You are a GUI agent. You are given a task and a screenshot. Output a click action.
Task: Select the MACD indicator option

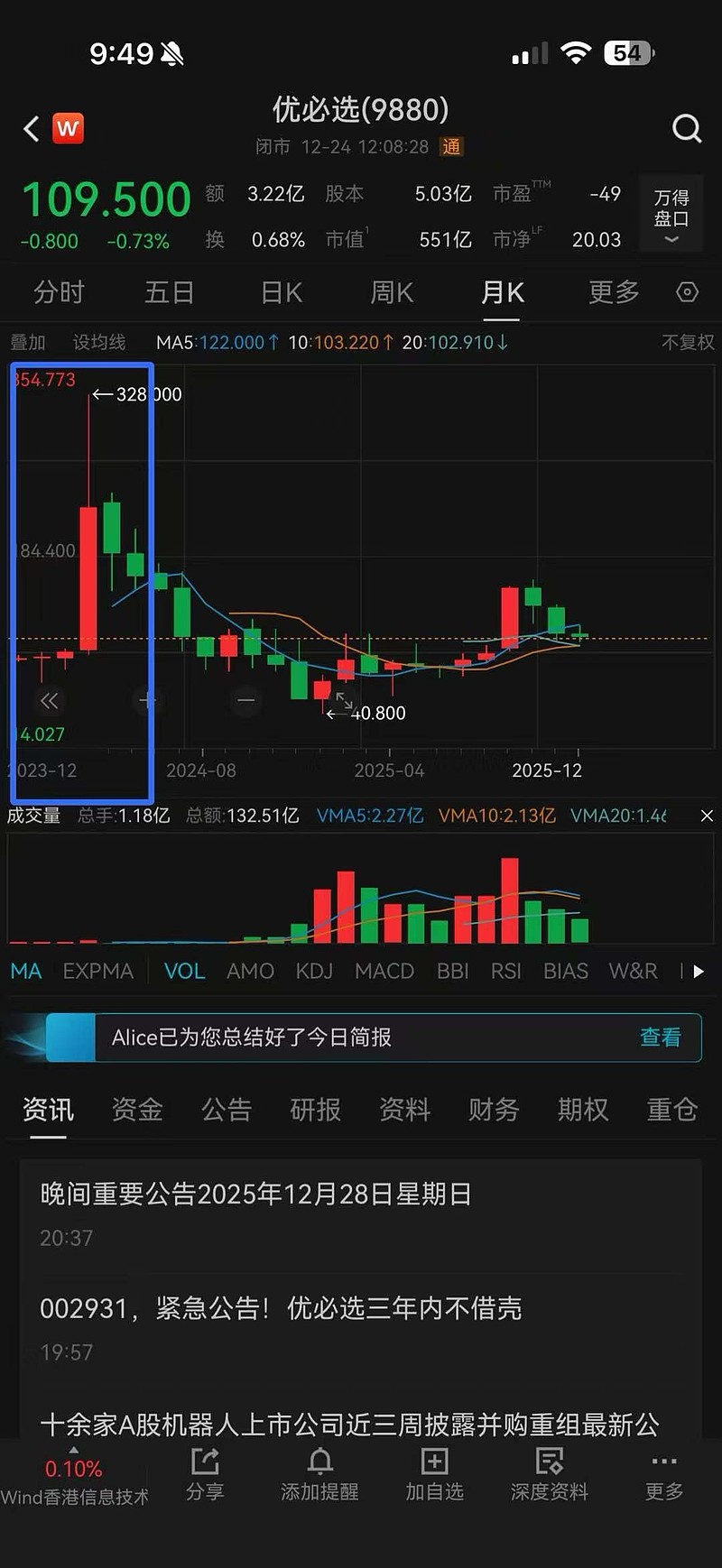click(x=384, y=972)
